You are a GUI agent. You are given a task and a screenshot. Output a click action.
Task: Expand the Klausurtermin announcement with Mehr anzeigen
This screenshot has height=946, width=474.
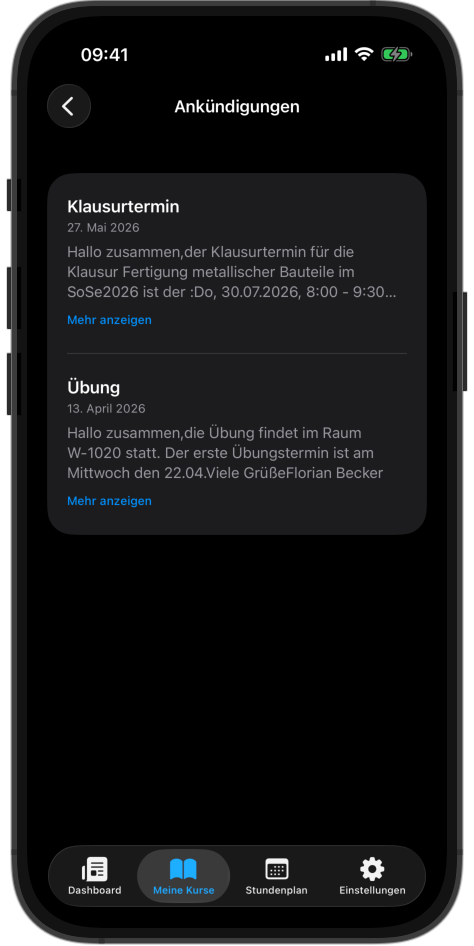click(109, 320)
